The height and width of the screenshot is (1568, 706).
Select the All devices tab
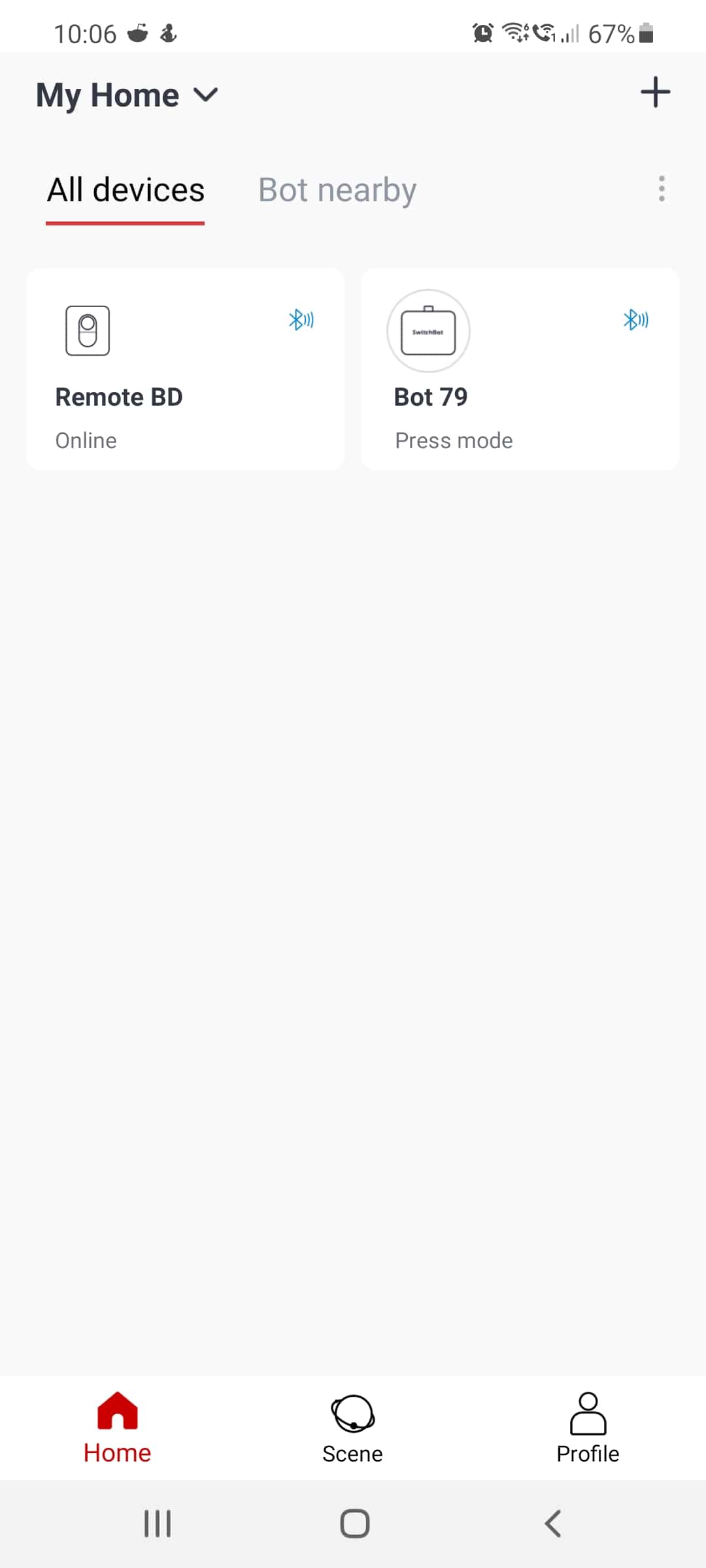[x=126, y=190]
